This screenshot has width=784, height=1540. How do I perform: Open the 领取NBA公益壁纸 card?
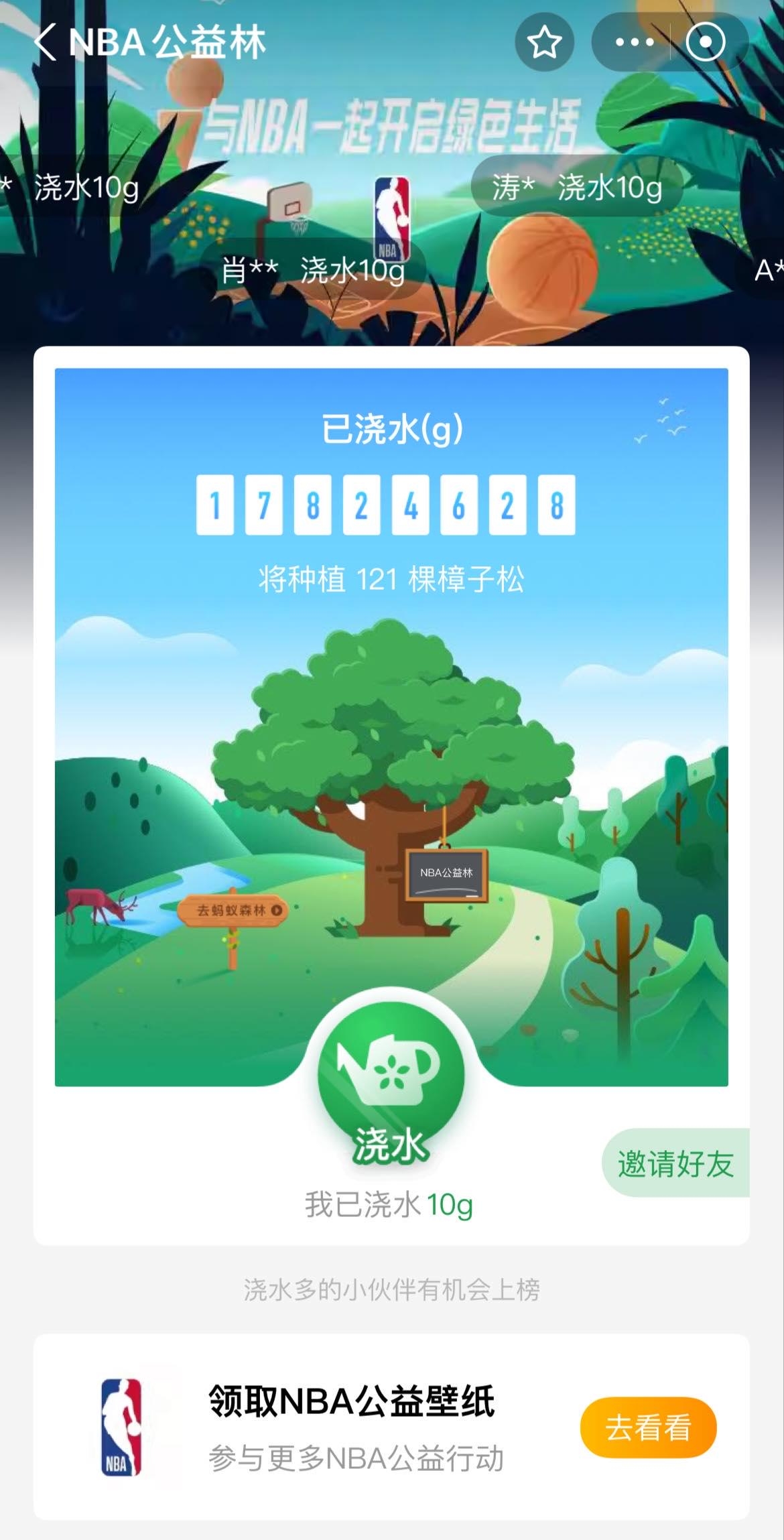tap(351, 1427)
